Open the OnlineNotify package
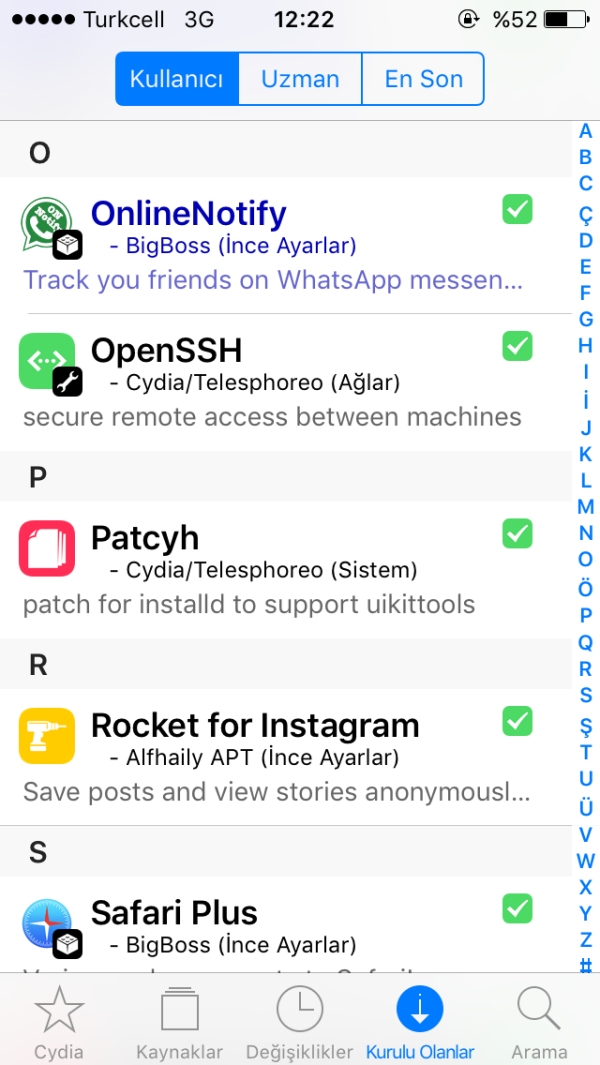This screenshot has width=600, height=1065. pos(270,245)
